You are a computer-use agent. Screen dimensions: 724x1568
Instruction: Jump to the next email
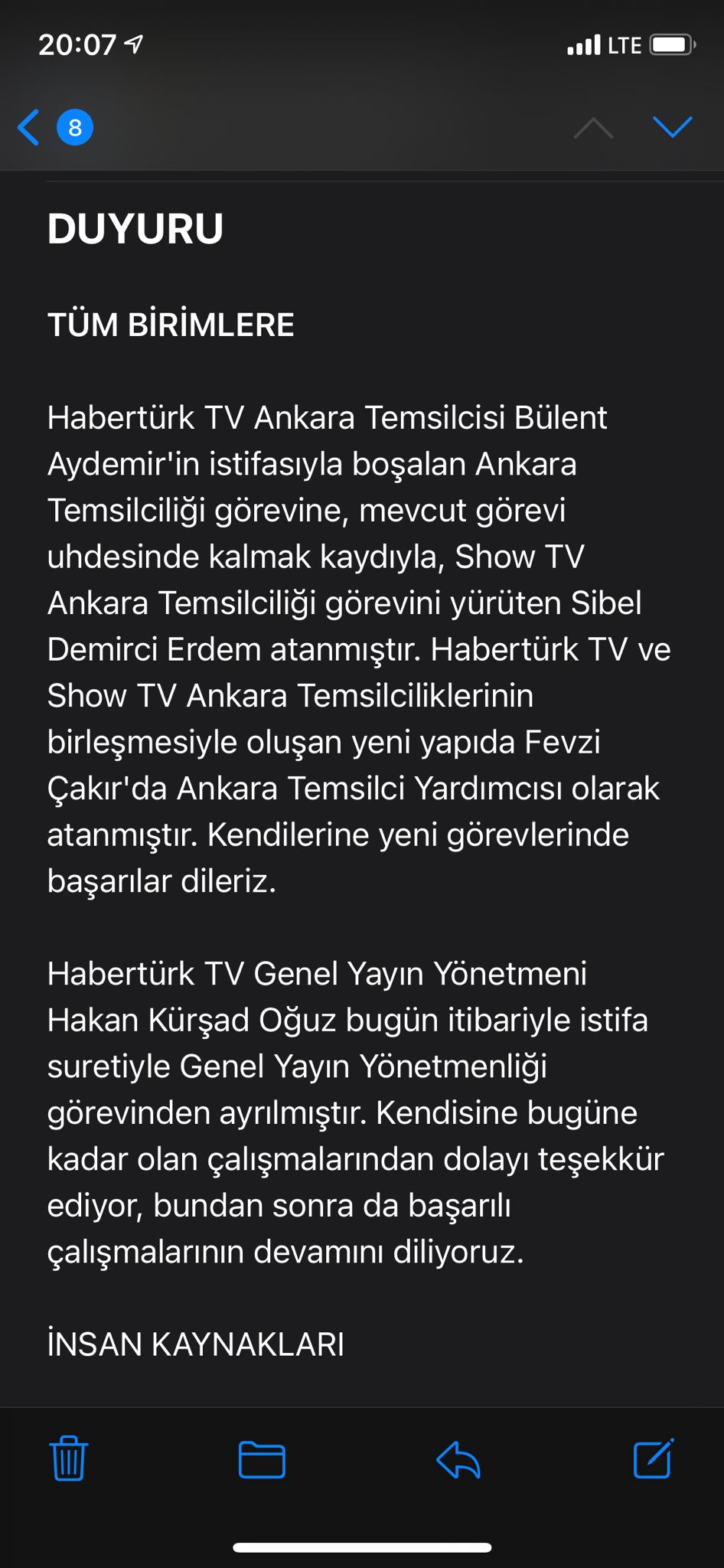click(672, 127)
